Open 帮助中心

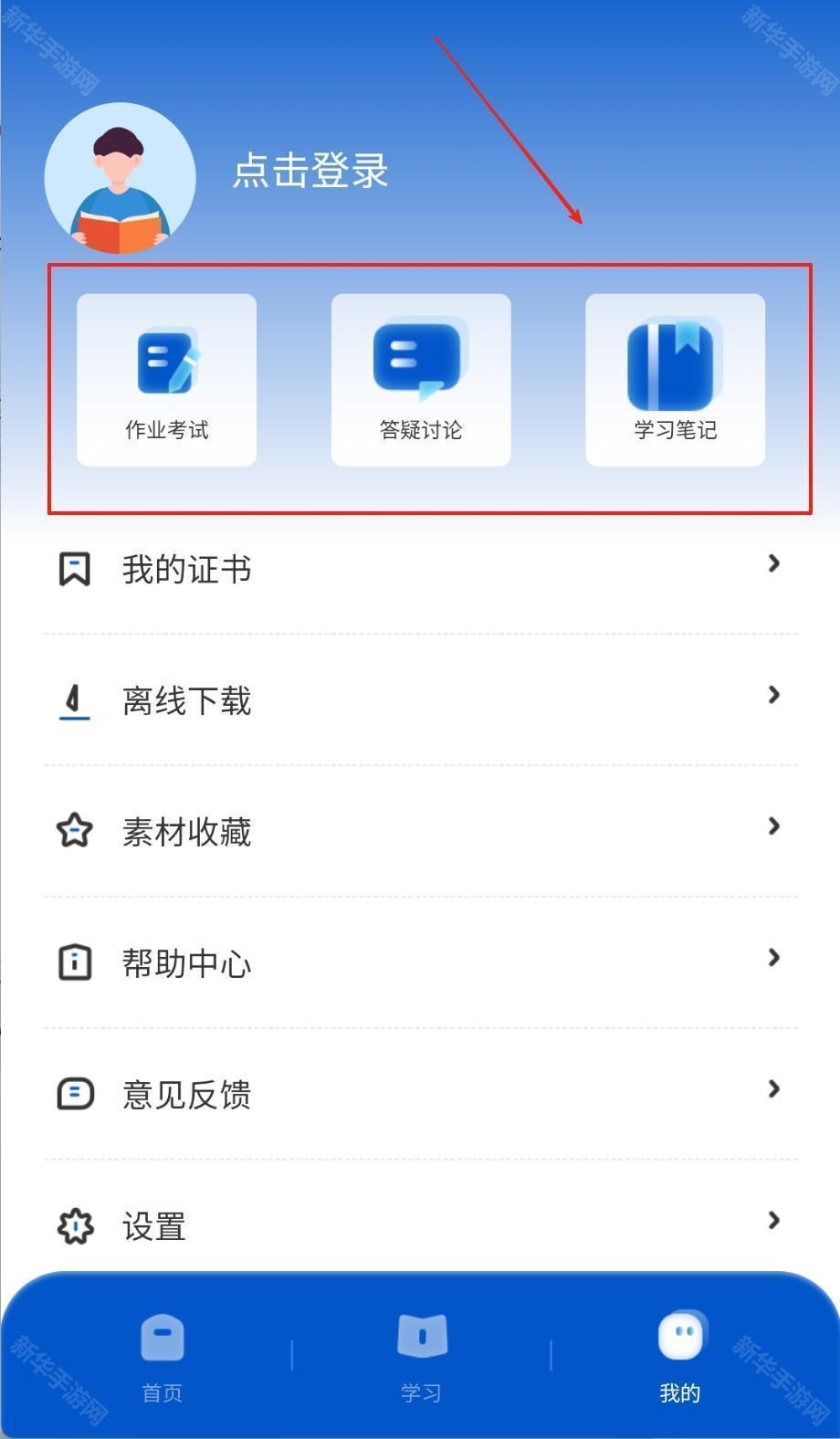pyautogui.click(x=420, y=962)
